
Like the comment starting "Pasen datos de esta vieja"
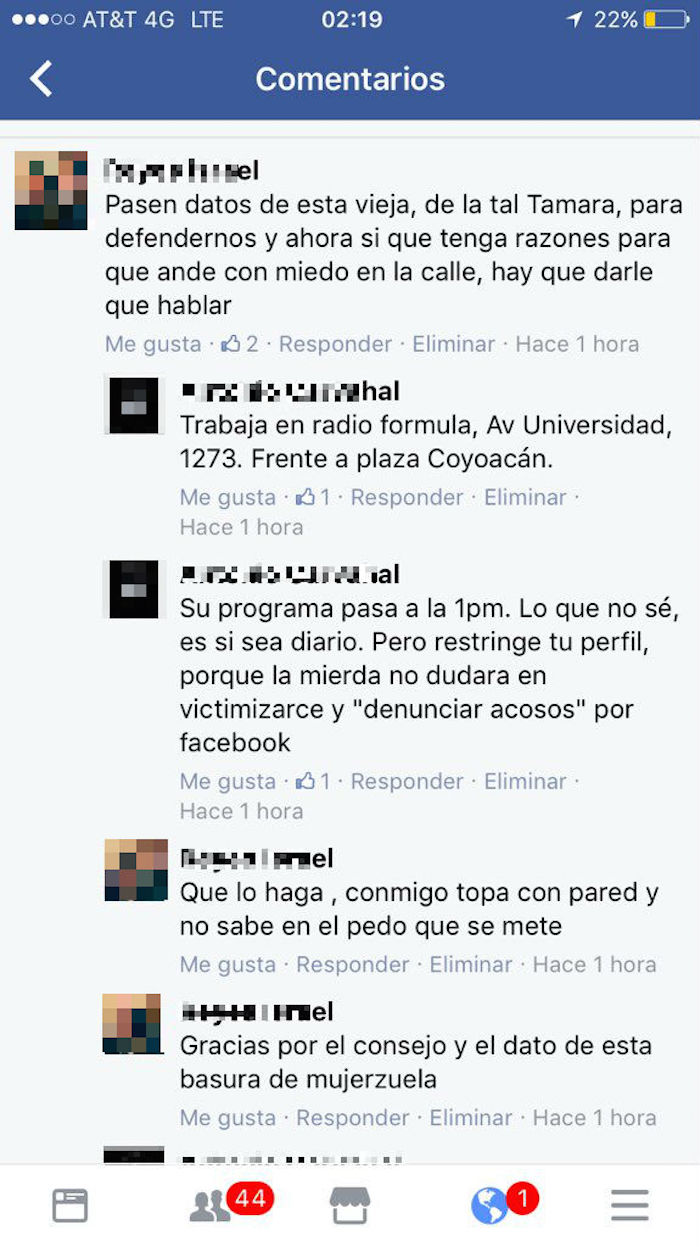tap(152, 344)
